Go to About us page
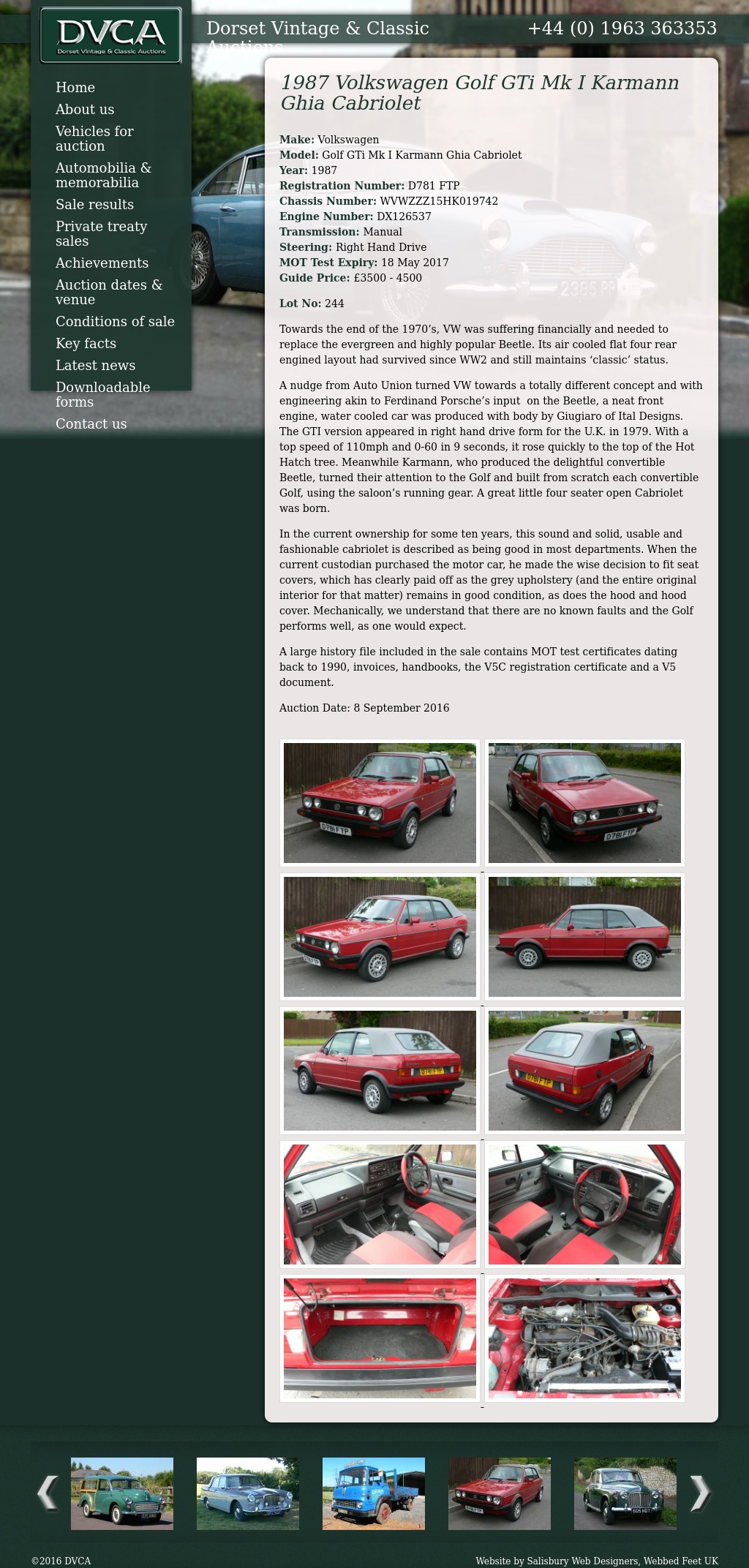This screenshot has width=749, height=1568. (85, 110)
